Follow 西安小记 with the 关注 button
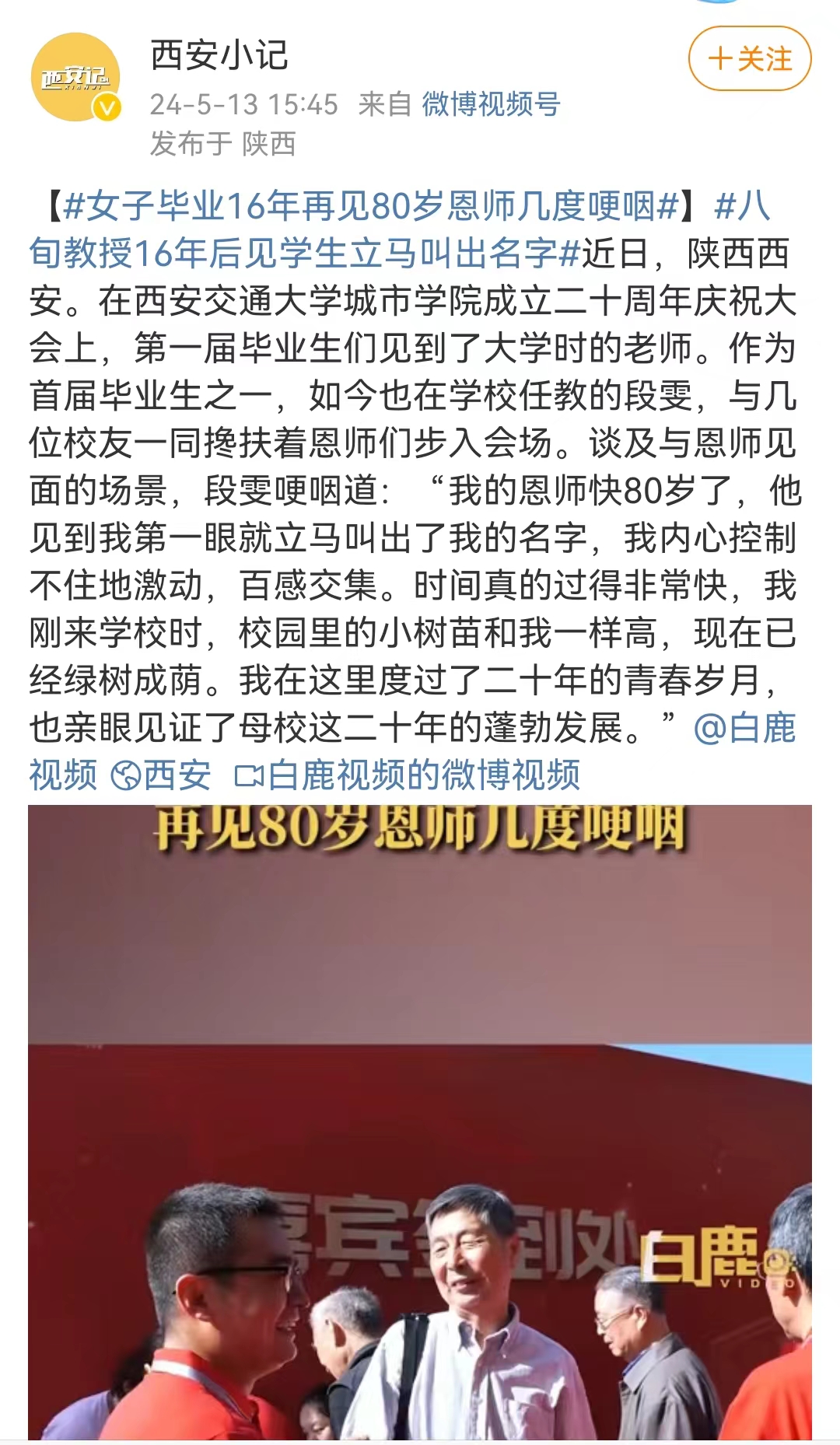840x1445 pixels. pyautogui.click(x=749, y=59)
